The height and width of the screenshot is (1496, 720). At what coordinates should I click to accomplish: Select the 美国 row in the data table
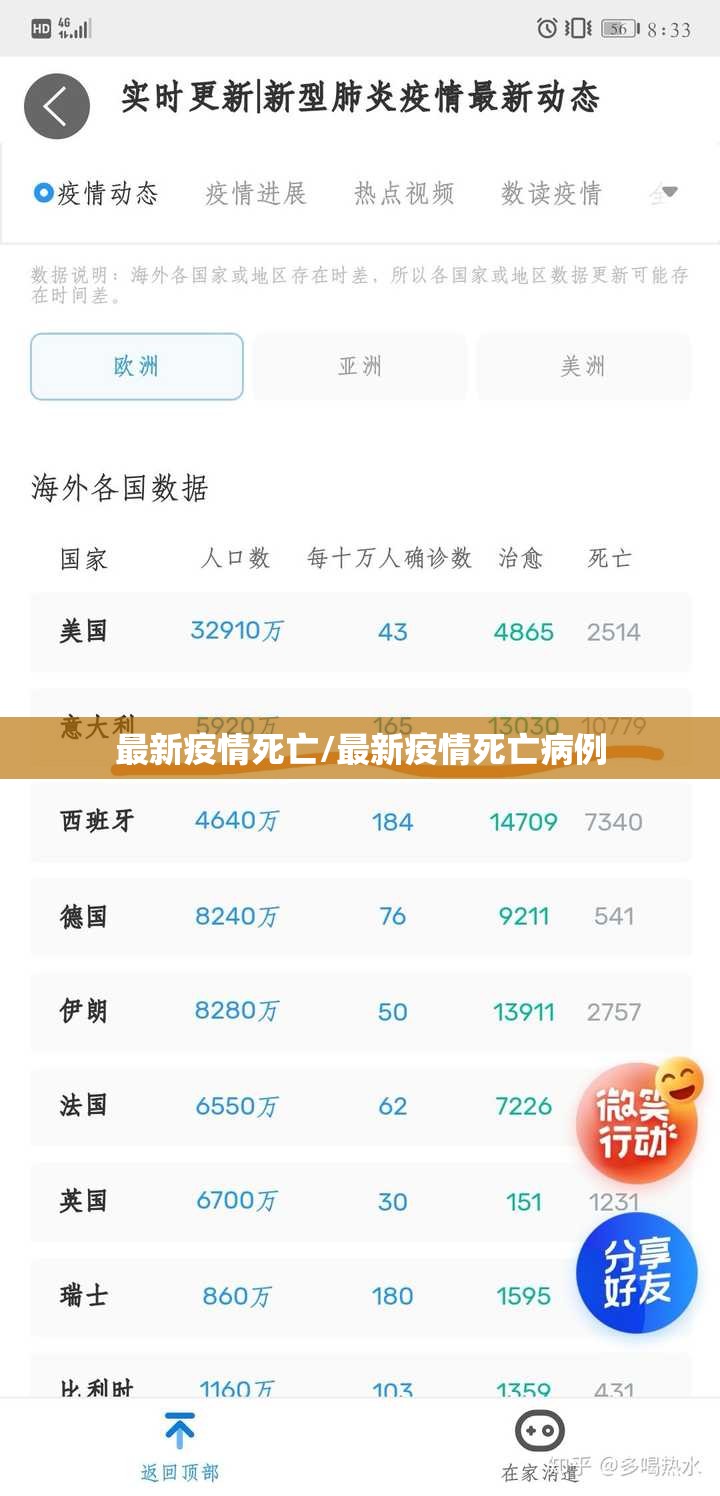(360, 631)
